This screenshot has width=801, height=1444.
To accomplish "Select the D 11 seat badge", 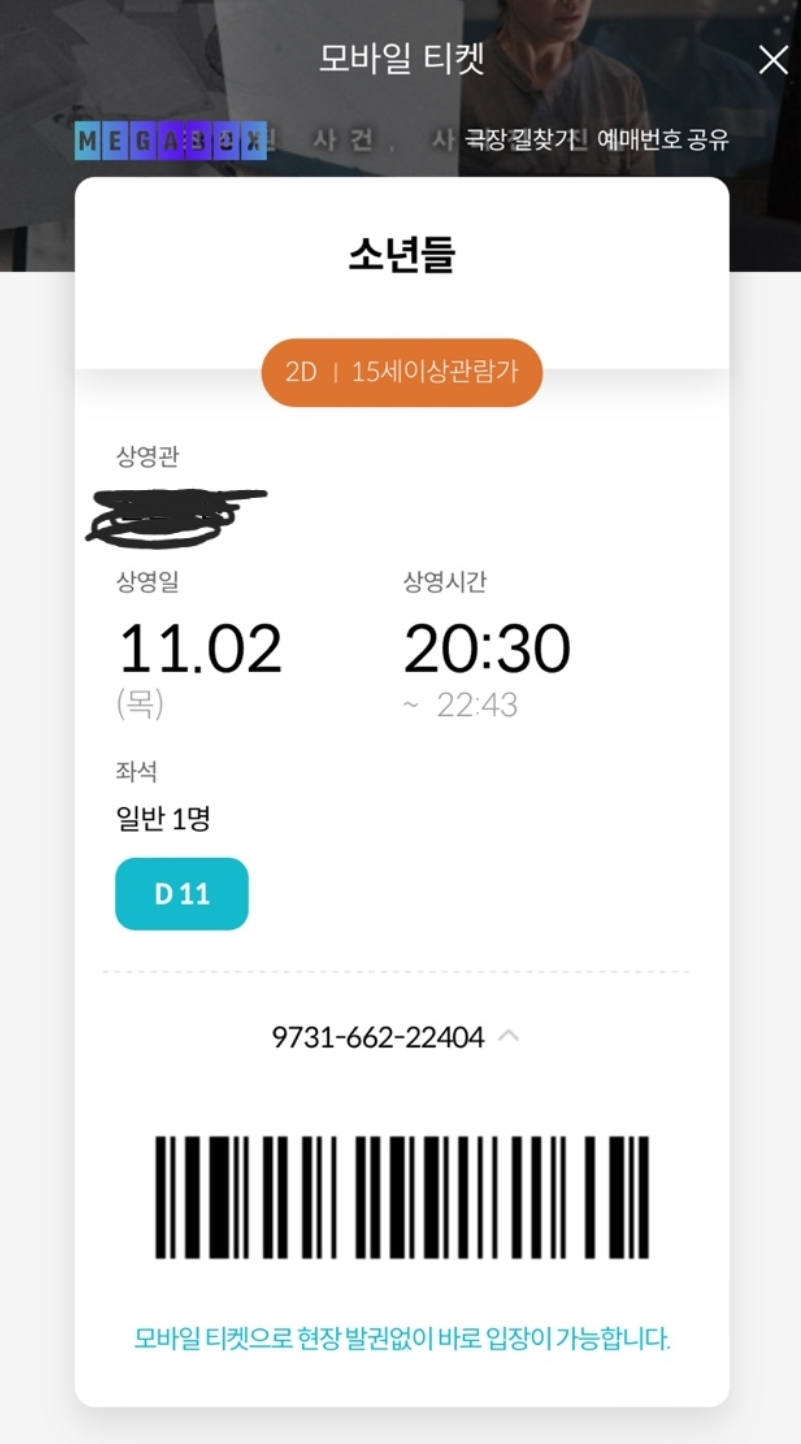I will [181, 893].
